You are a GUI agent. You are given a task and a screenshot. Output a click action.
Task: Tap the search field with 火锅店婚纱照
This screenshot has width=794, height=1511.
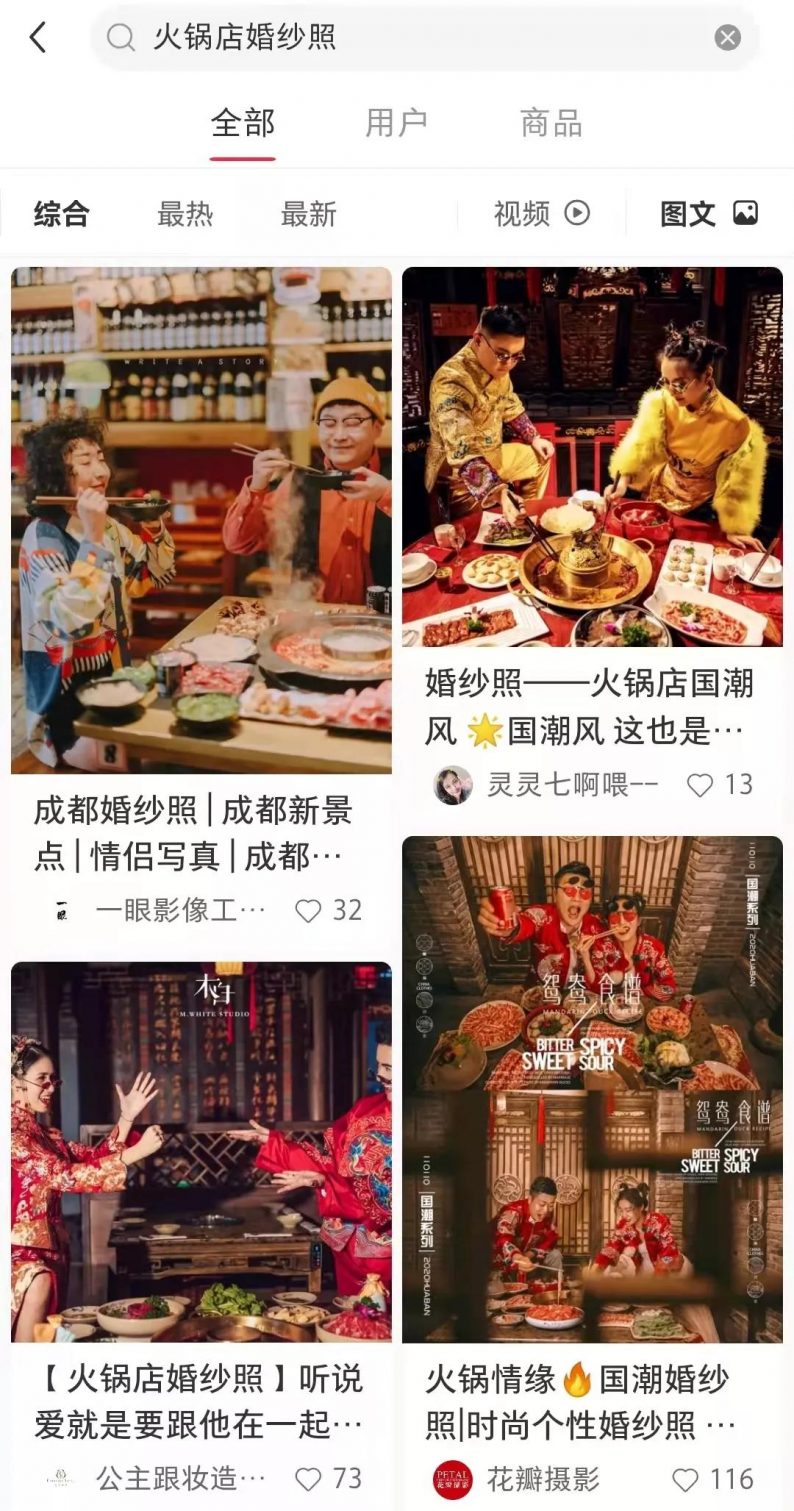[x=400, y=38]
